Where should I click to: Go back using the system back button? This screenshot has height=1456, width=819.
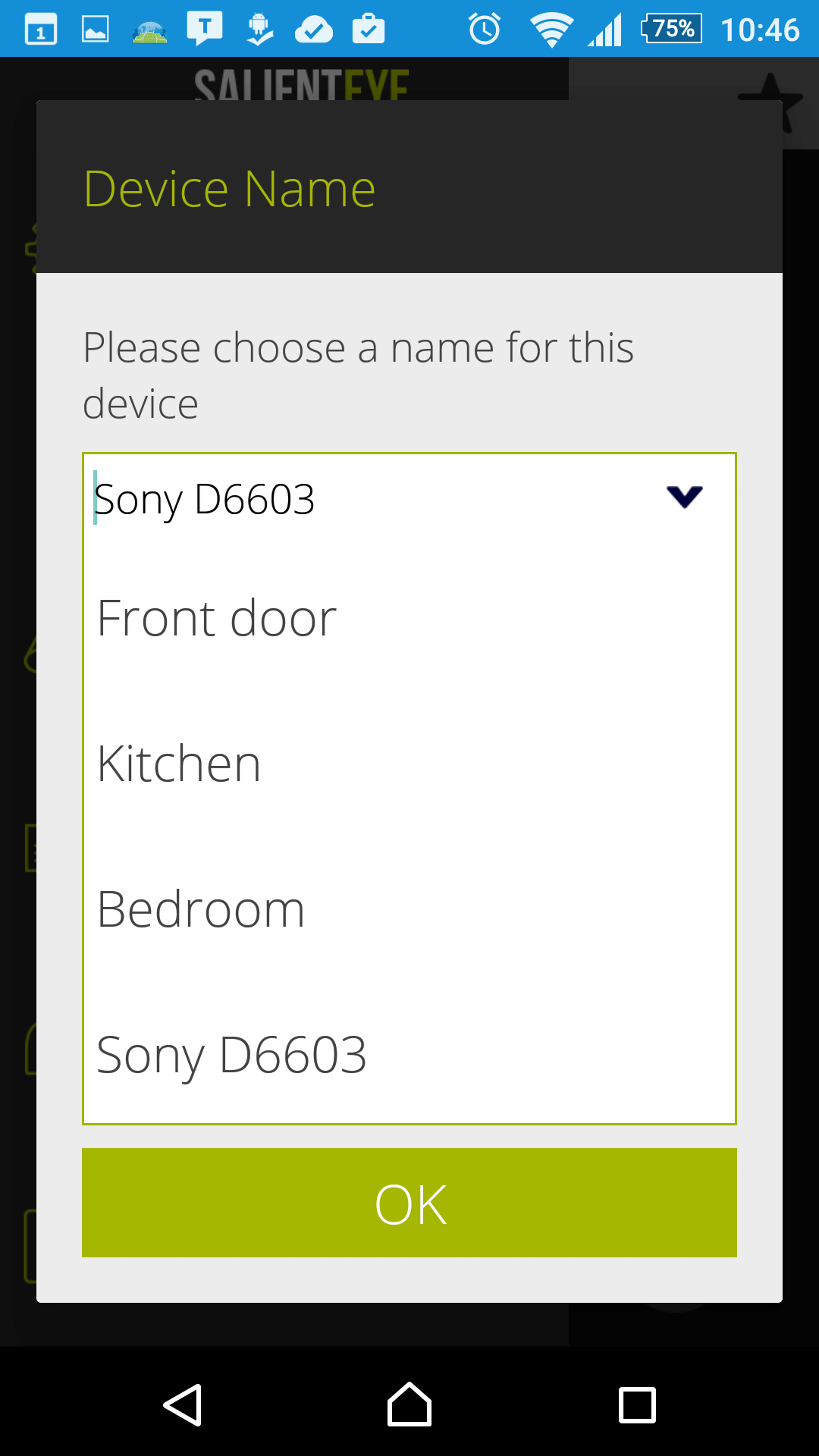(183, 1405)
